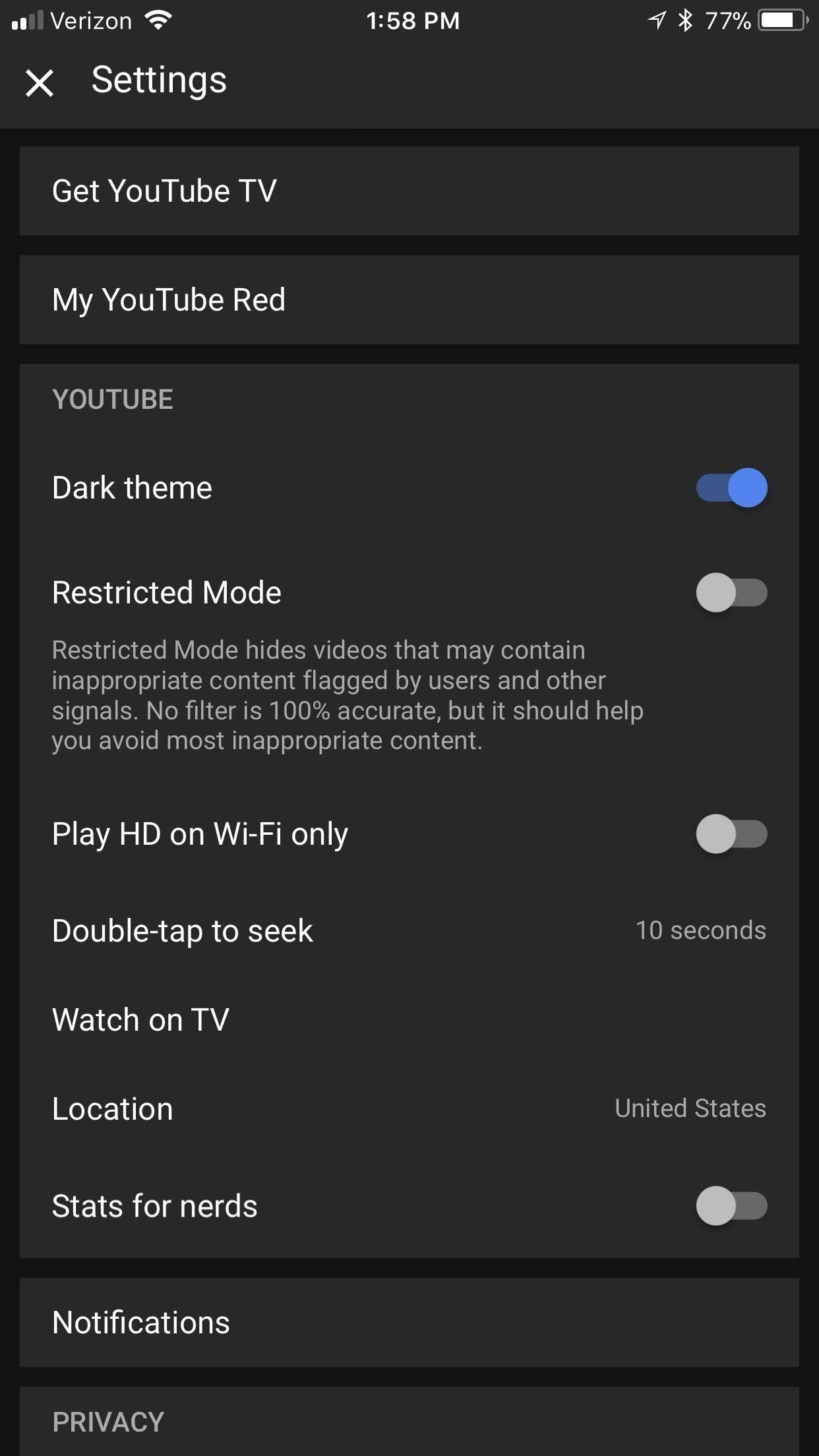Tap the Restricted Mode description text
This screenshot has width=819, height=1456.
point(349,695)
